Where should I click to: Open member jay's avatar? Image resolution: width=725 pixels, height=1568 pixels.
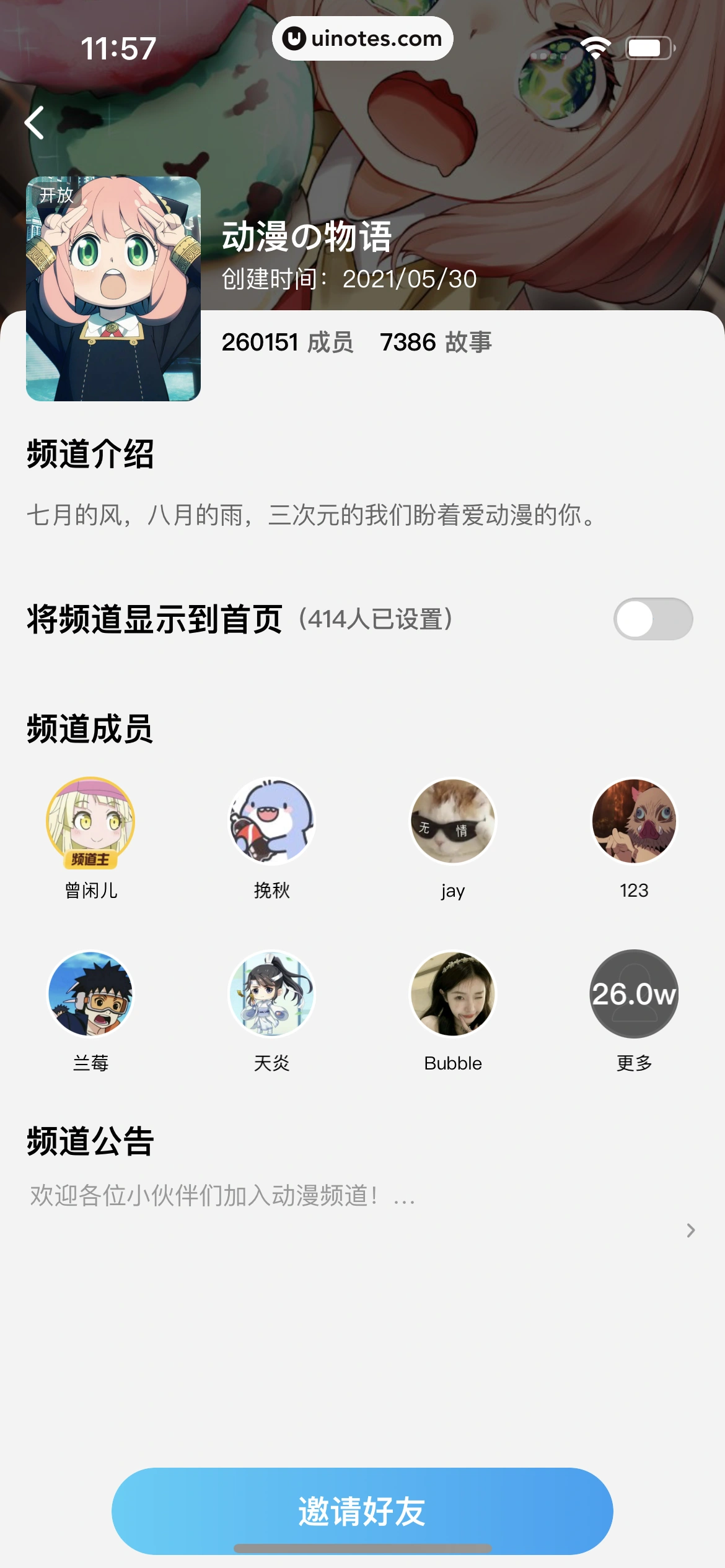[x=453, y=822]
